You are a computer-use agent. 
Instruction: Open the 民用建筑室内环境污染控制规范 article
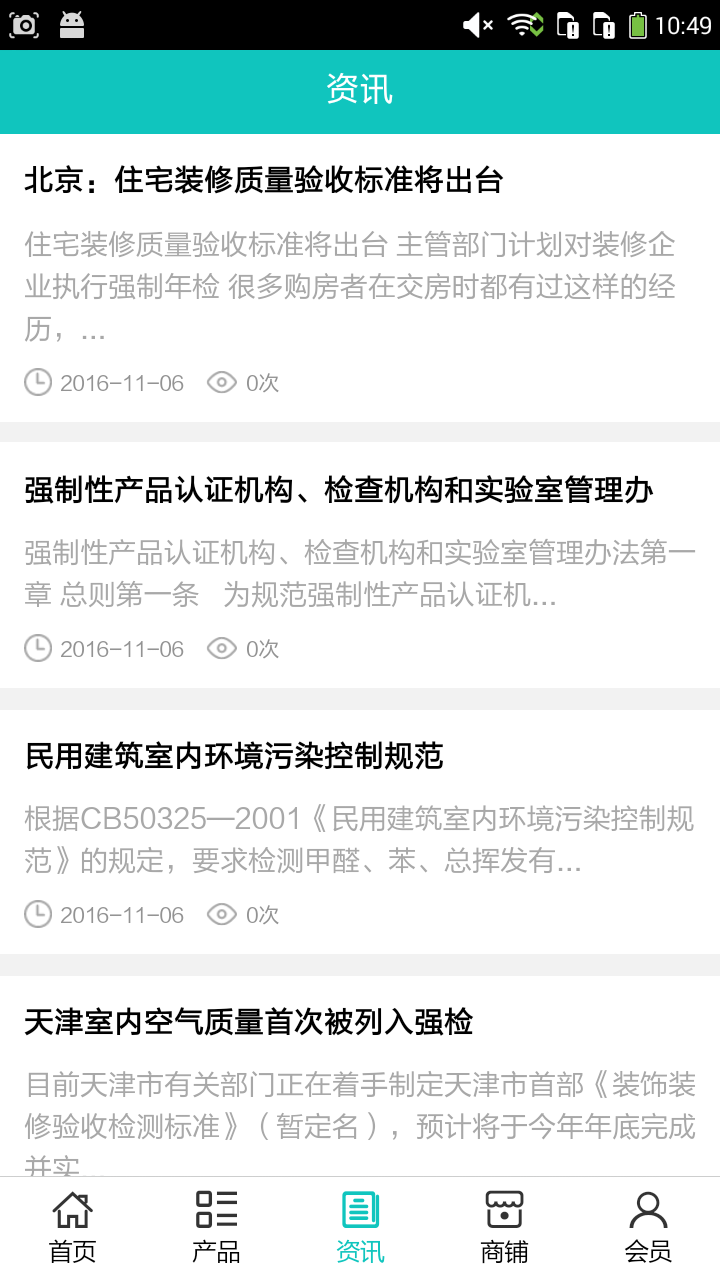pyautogui.click(x=234, y=757)
